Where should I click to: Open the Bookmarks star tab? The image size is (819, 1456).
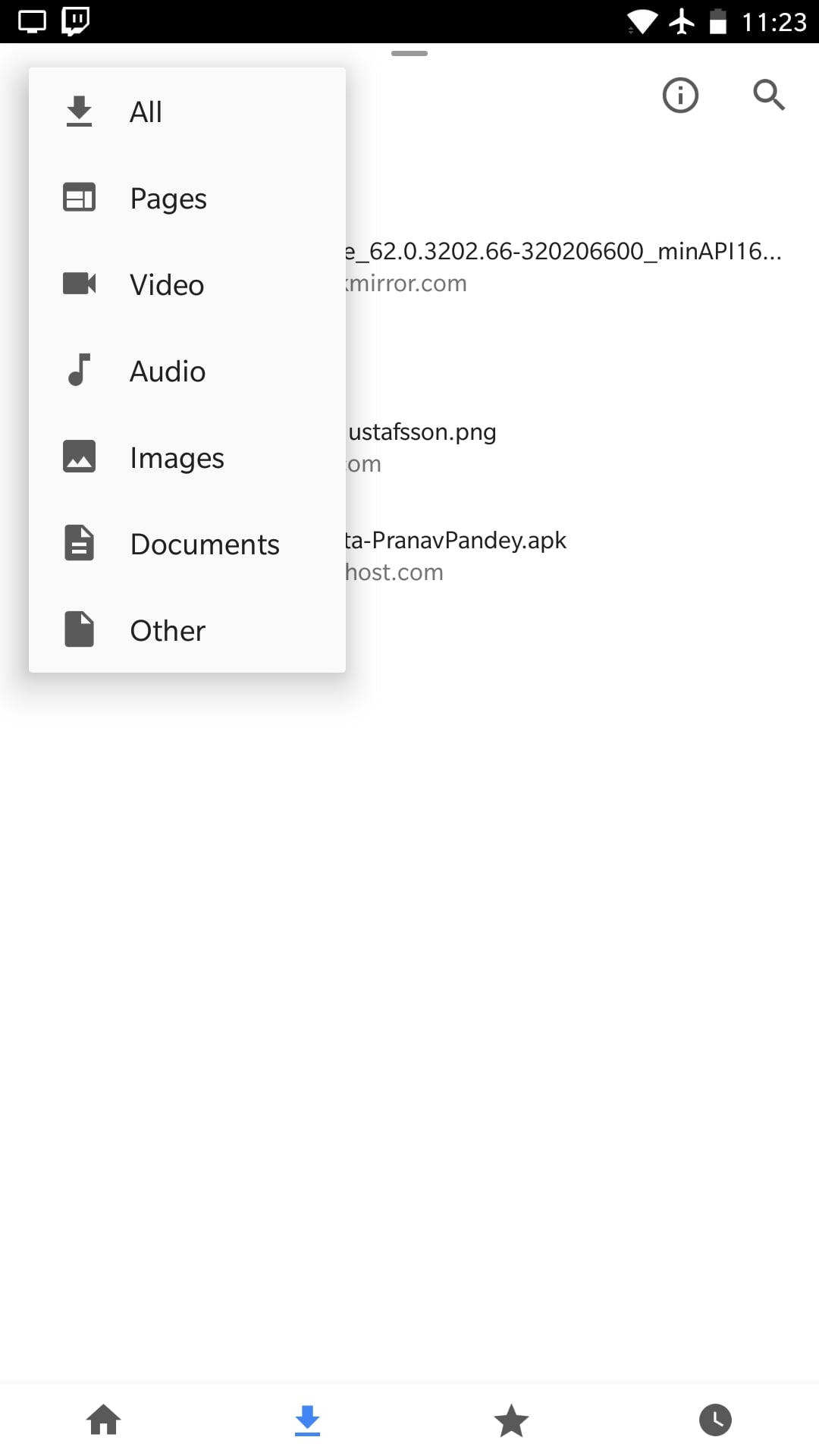(x=511, y=1420)
